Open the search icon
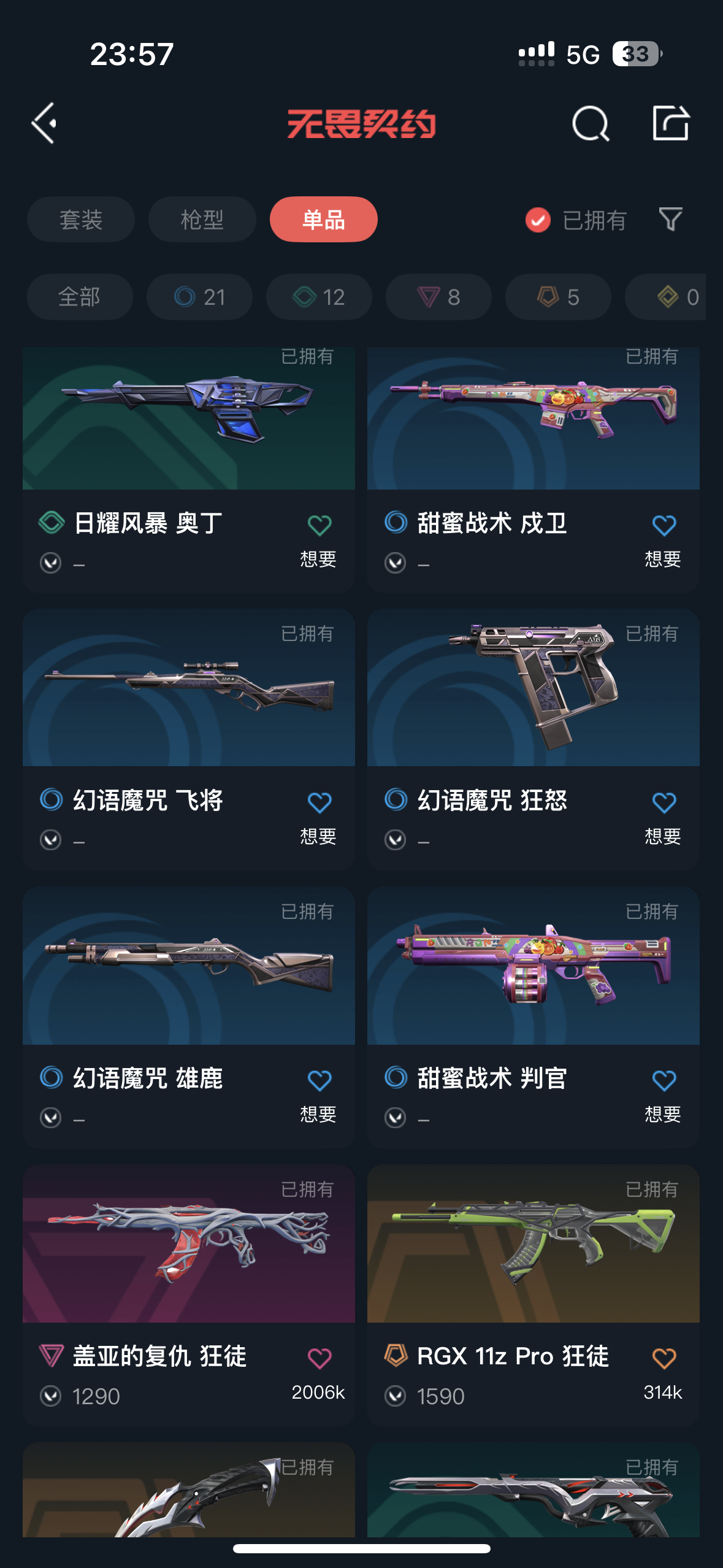 pos(590,124)
